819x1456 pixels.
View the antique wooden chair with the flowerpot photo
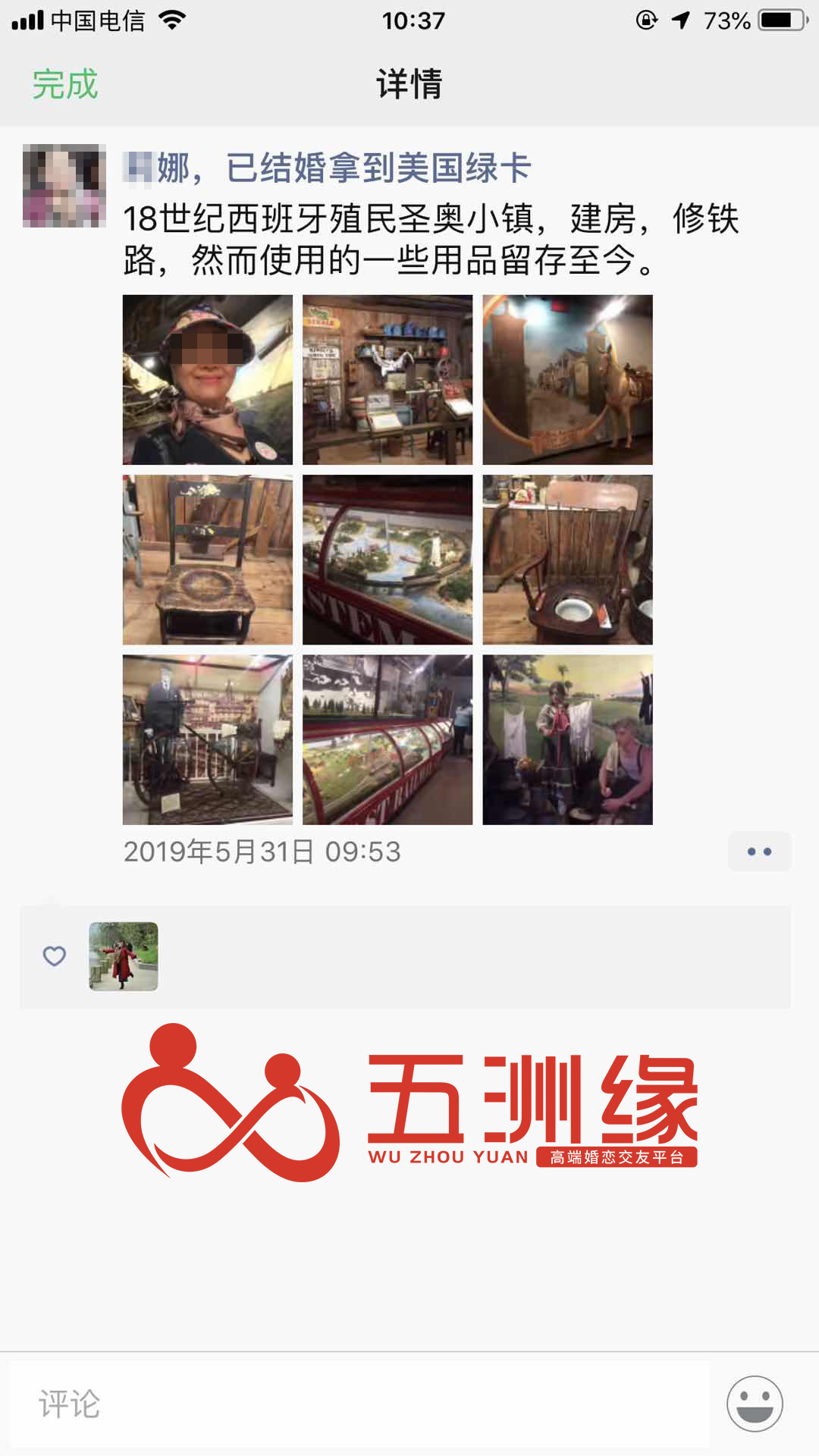coord(207,560)
